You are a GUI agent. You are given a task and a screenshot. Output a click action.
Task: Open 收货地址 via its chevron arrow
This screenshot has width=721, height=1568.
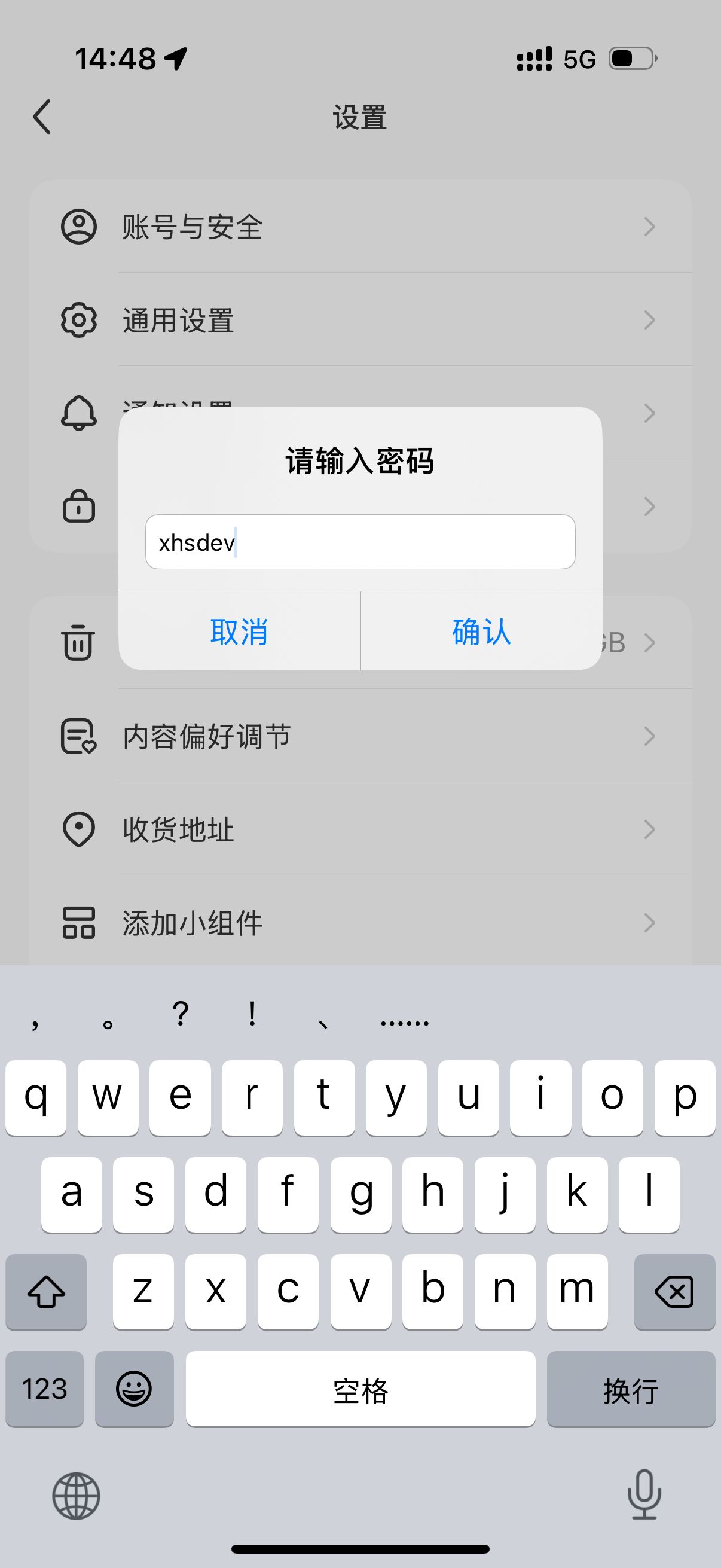pyautogui.click(x=650, y=829)
